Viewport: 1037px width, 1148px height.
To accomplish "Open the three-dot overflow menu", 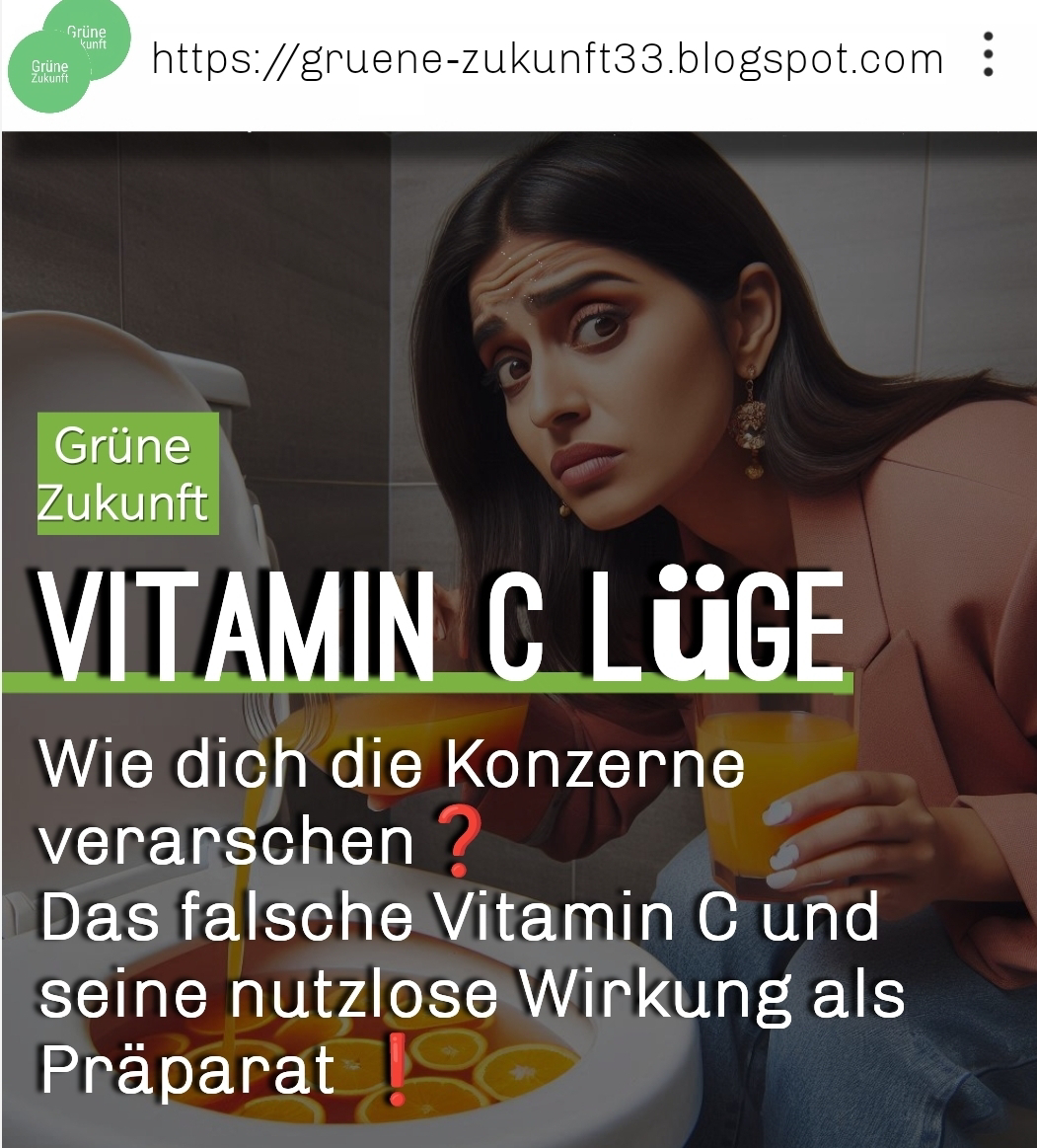I will pyautogui.click(x=988, y=56).
